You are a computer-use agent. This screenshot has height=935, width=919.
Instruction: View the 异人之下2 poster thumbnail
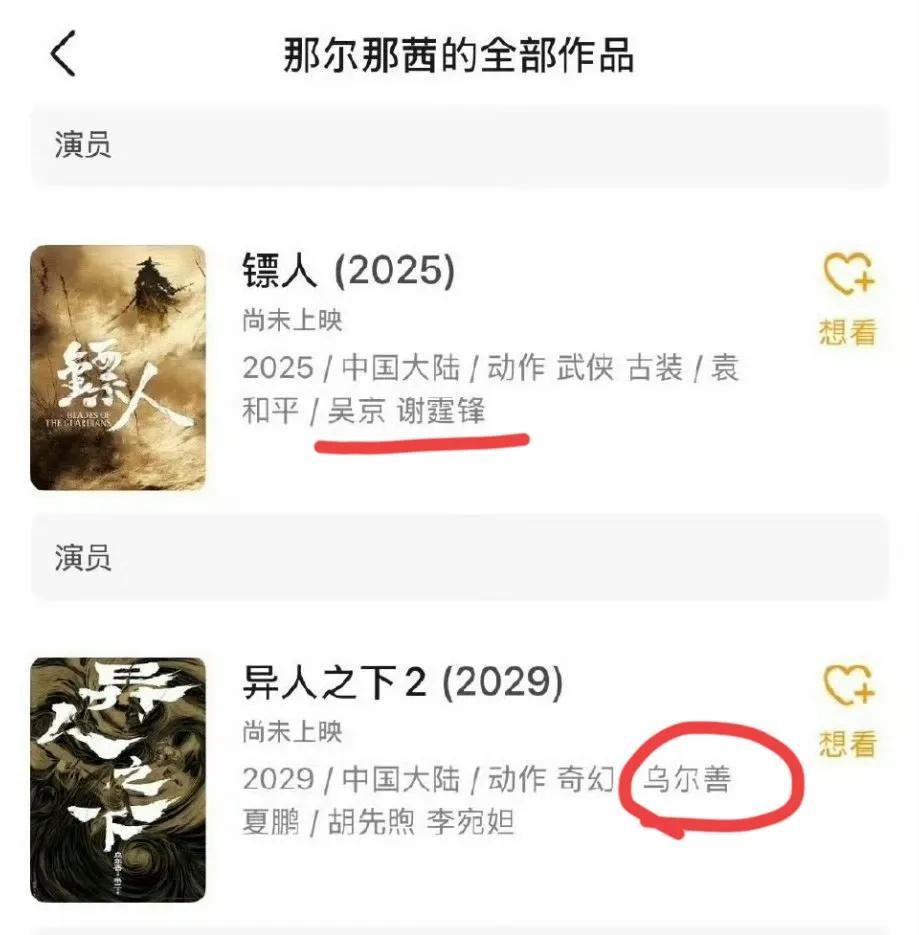coord(118,779)
